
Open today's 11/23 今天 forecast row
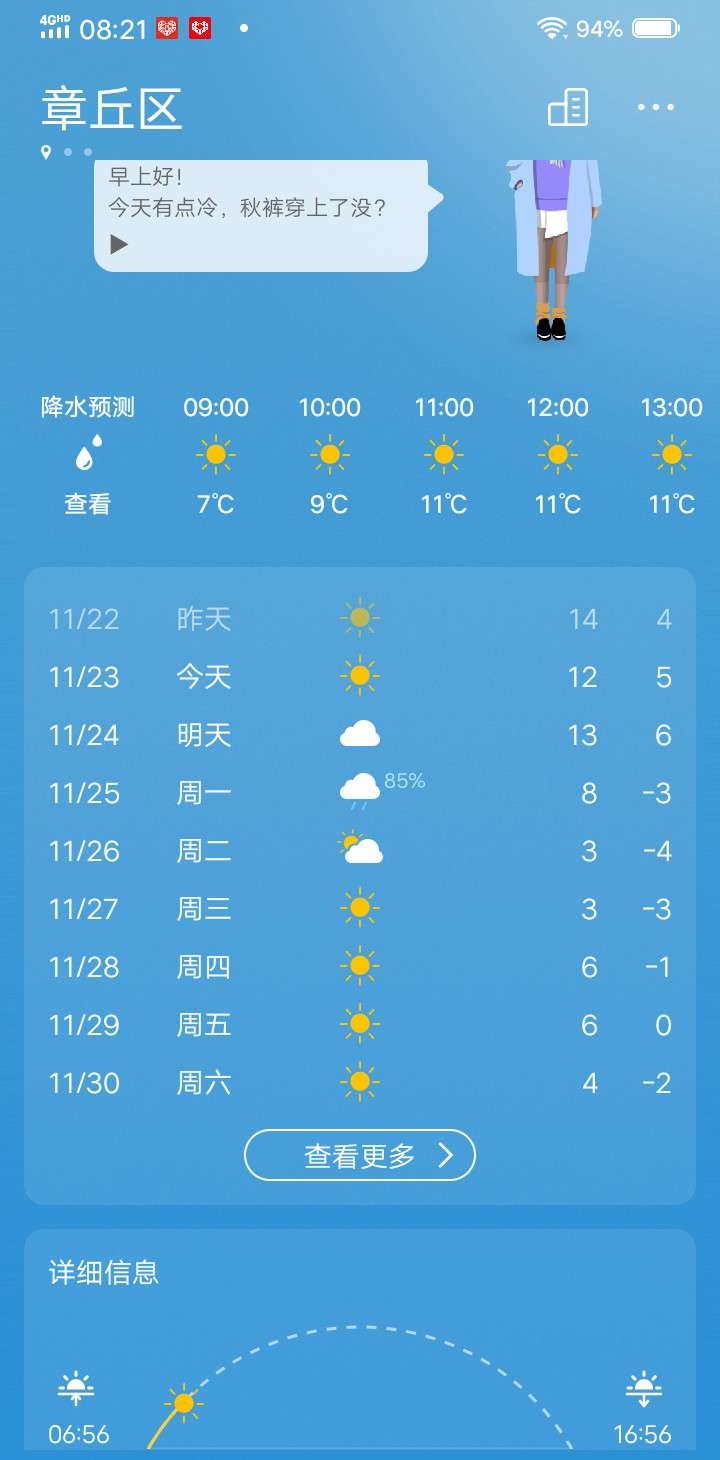[360, 677]
